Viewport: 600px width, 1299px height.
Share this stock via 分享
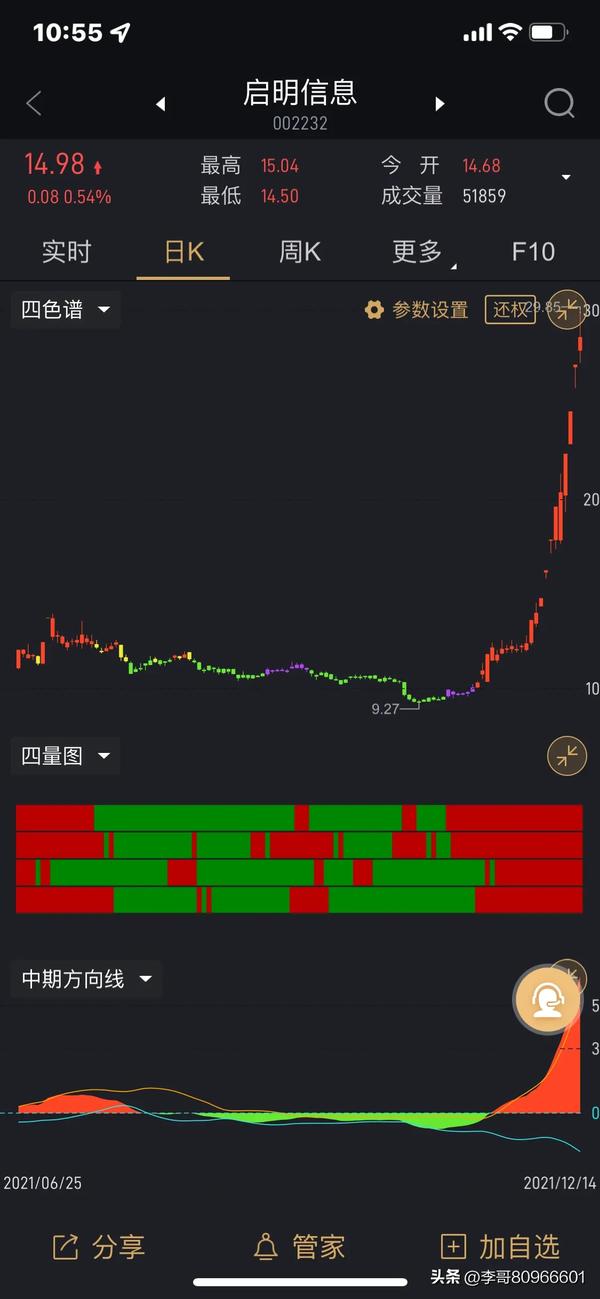[x=99, y=1247]
